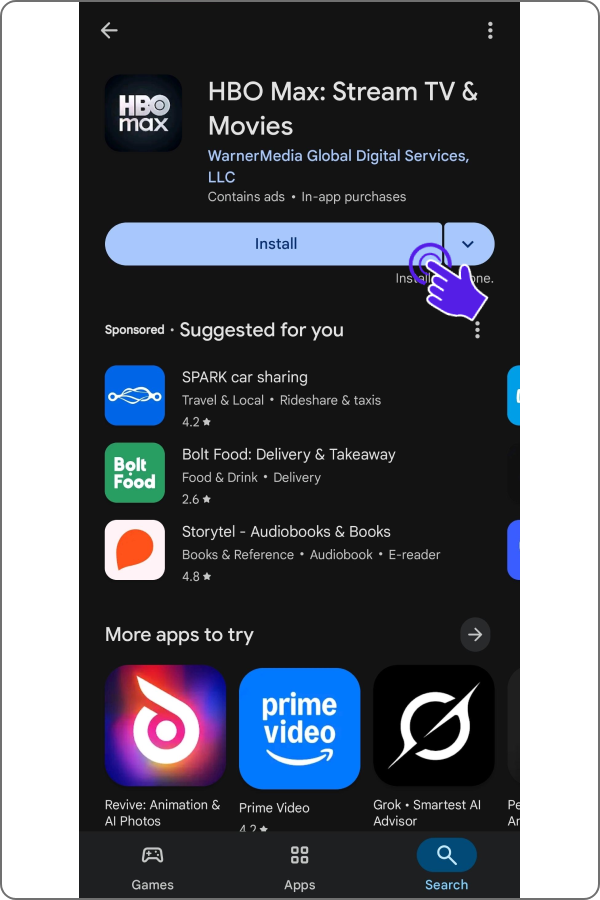
Task: Expand the install options dropdown arrow
Action: [x=468, y=244]
